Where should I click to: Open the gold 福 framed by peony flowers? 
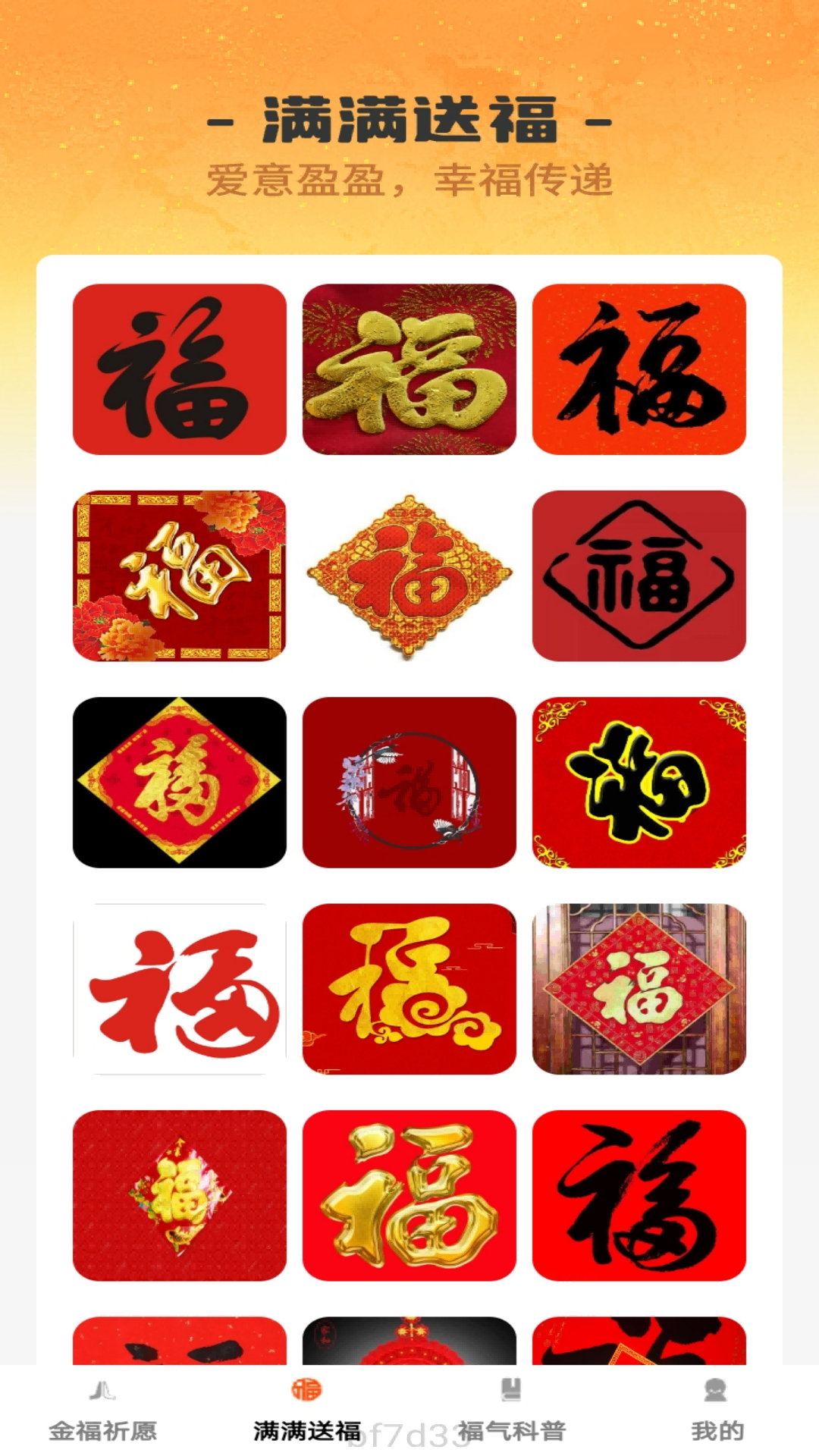[179, 576]
